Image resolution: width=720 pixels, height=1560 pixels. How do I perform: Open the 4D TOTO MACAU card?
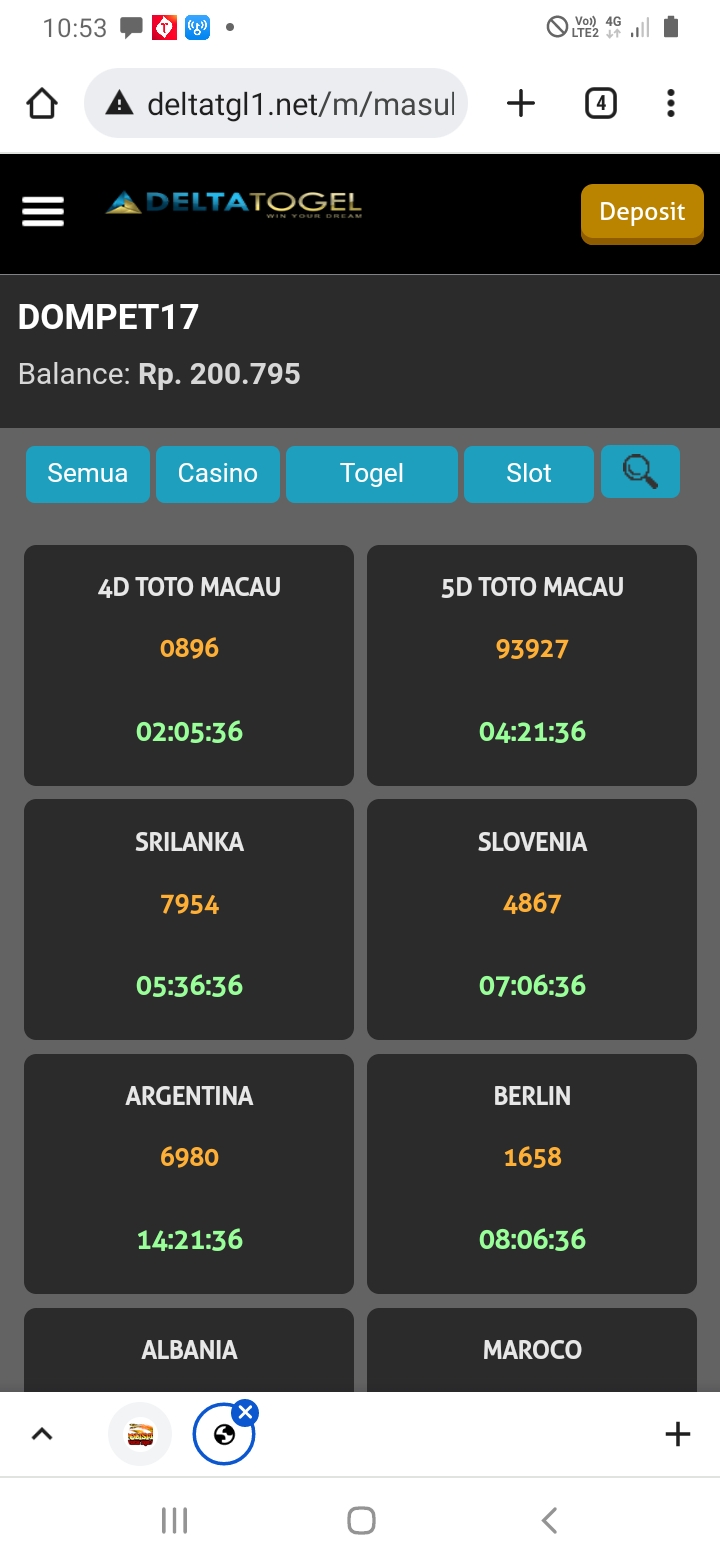189,665
